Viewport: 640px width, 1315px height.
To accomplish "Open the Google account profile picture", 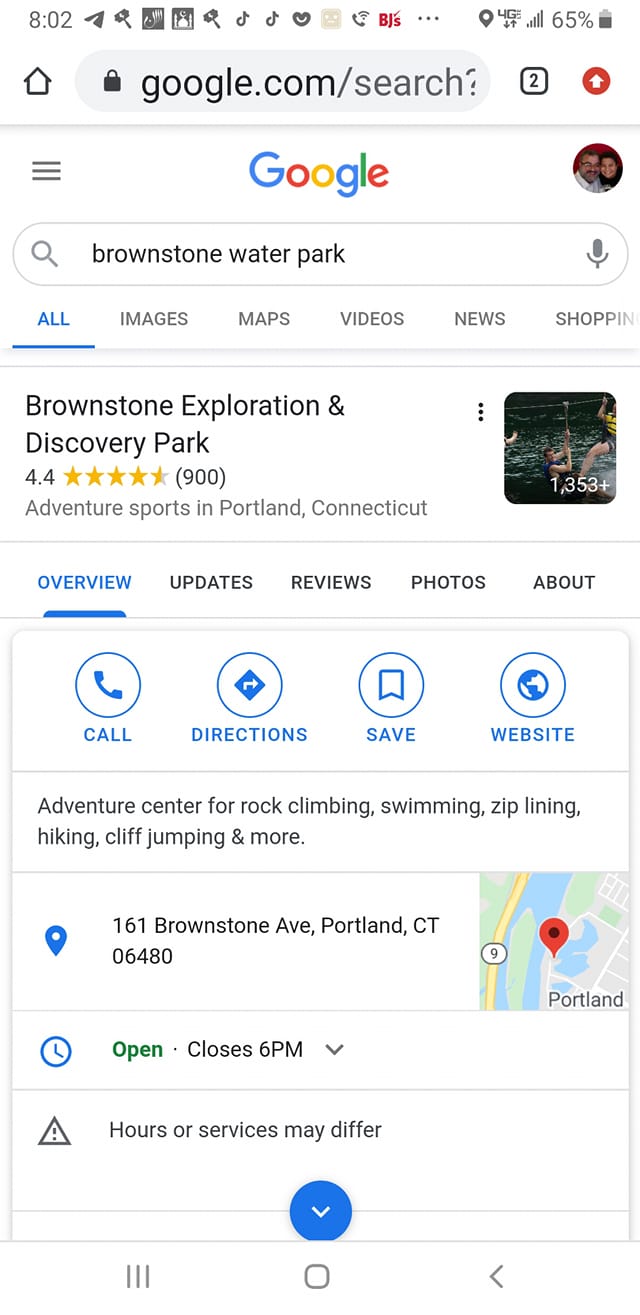I will [597, 168].
